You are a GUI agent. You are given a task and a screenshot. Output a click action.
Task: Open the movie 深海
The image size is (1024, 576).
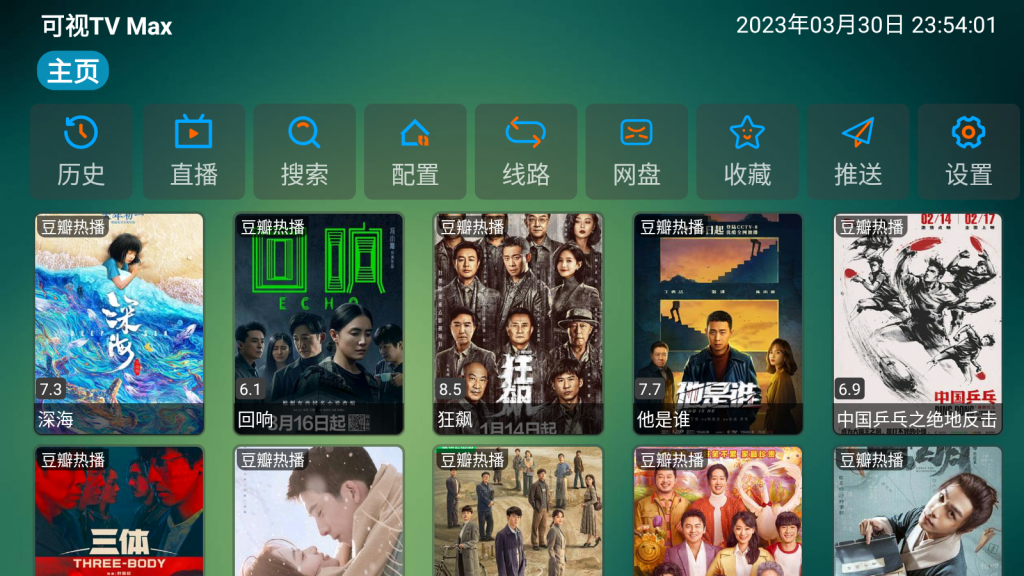[119, 323]
